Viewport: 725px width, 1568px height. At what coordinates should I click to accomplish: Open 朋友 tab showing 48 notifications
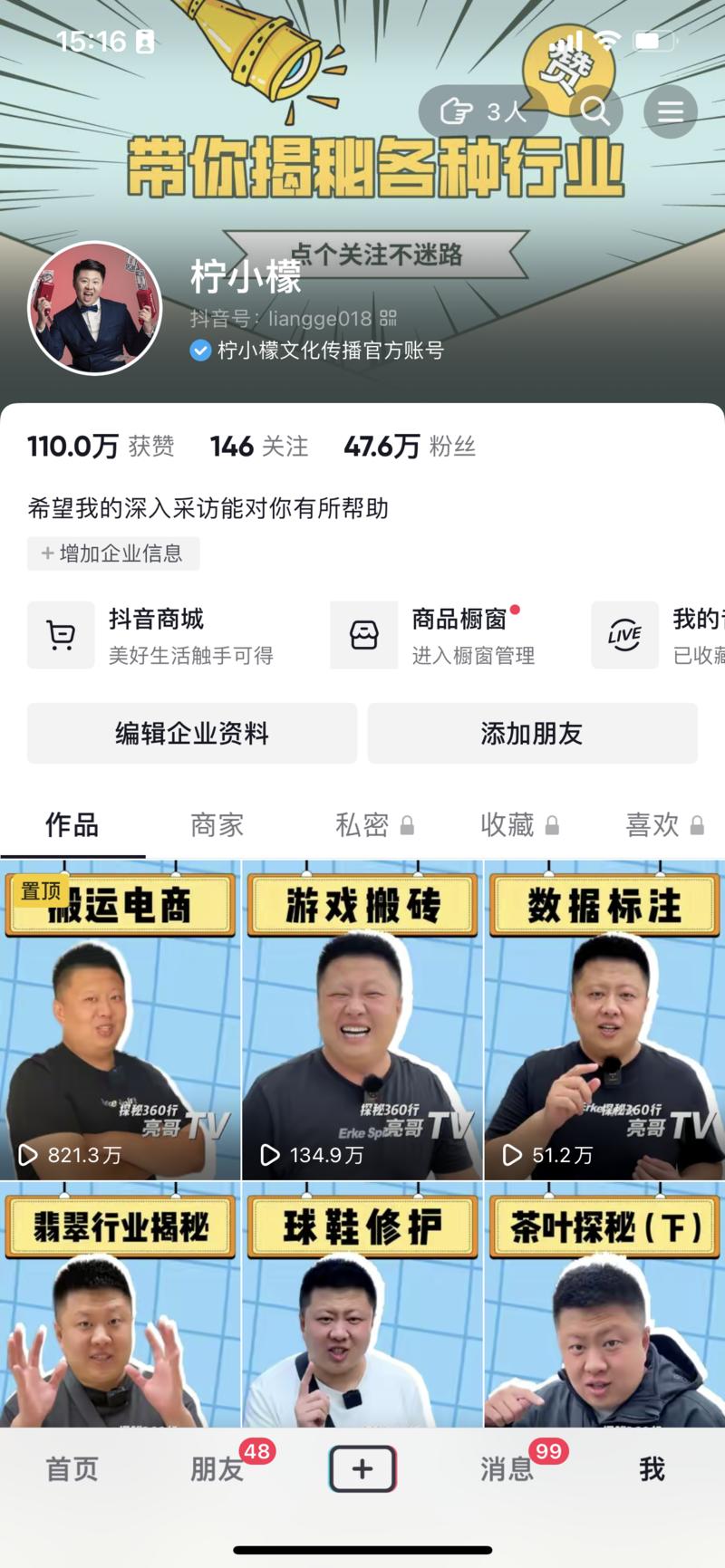(x=217, y=1469)
